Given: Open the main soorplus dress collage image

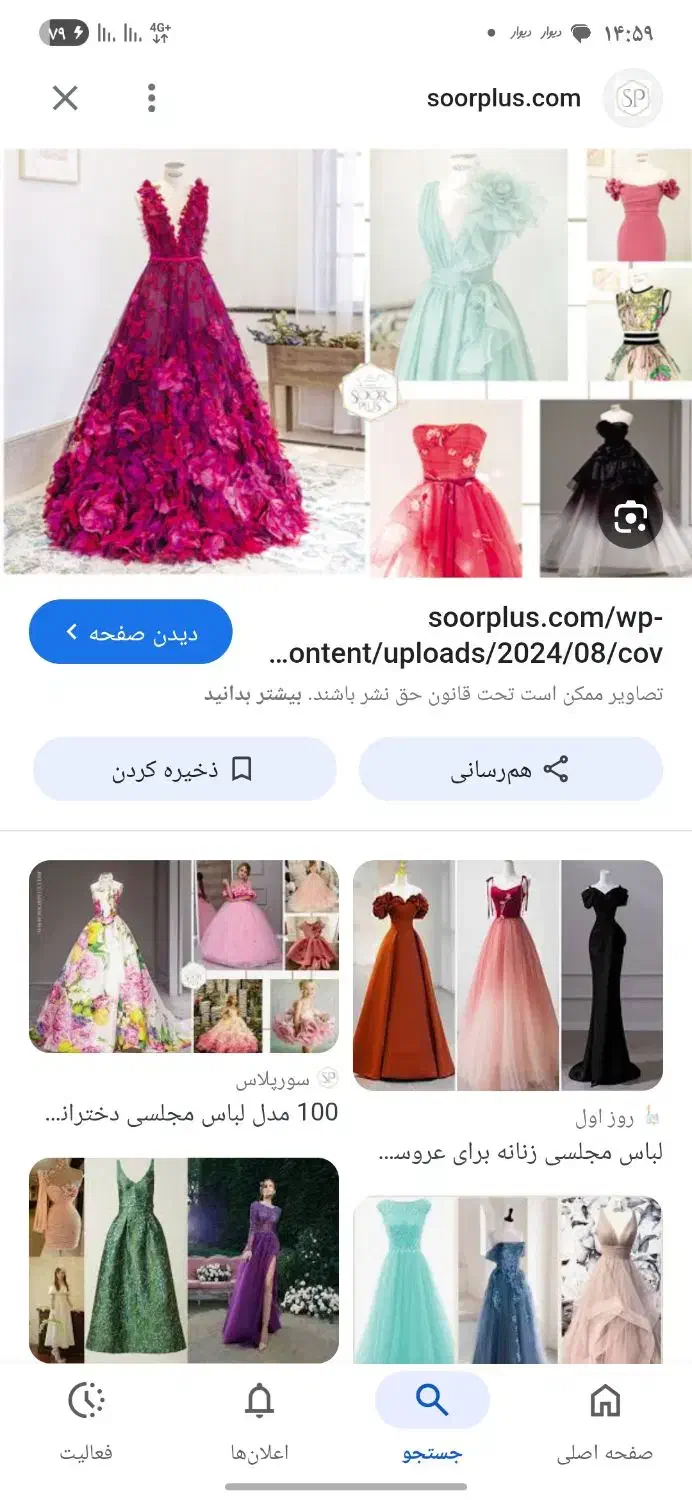Looking at the screenshot, I should [x=346, y=362].
